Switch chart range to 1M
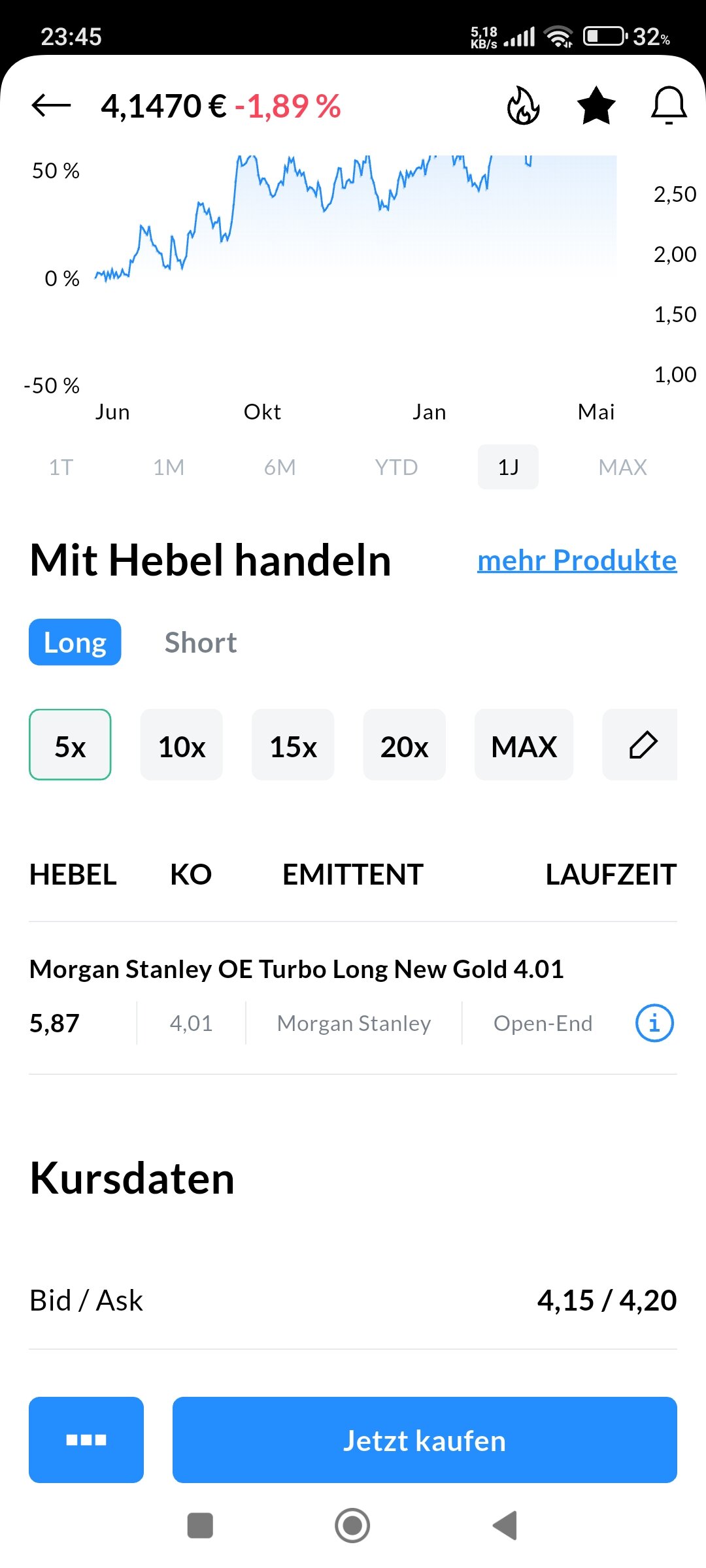 (169, 467)
